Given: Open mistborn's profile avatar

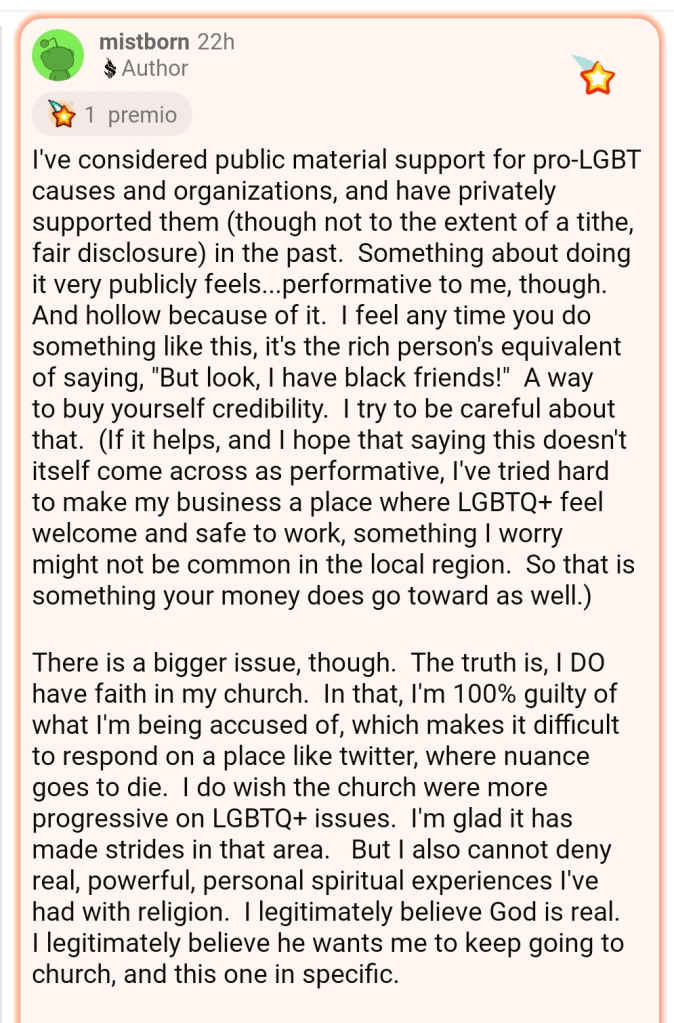Looking at the screenshot, I should coord(59,55).
